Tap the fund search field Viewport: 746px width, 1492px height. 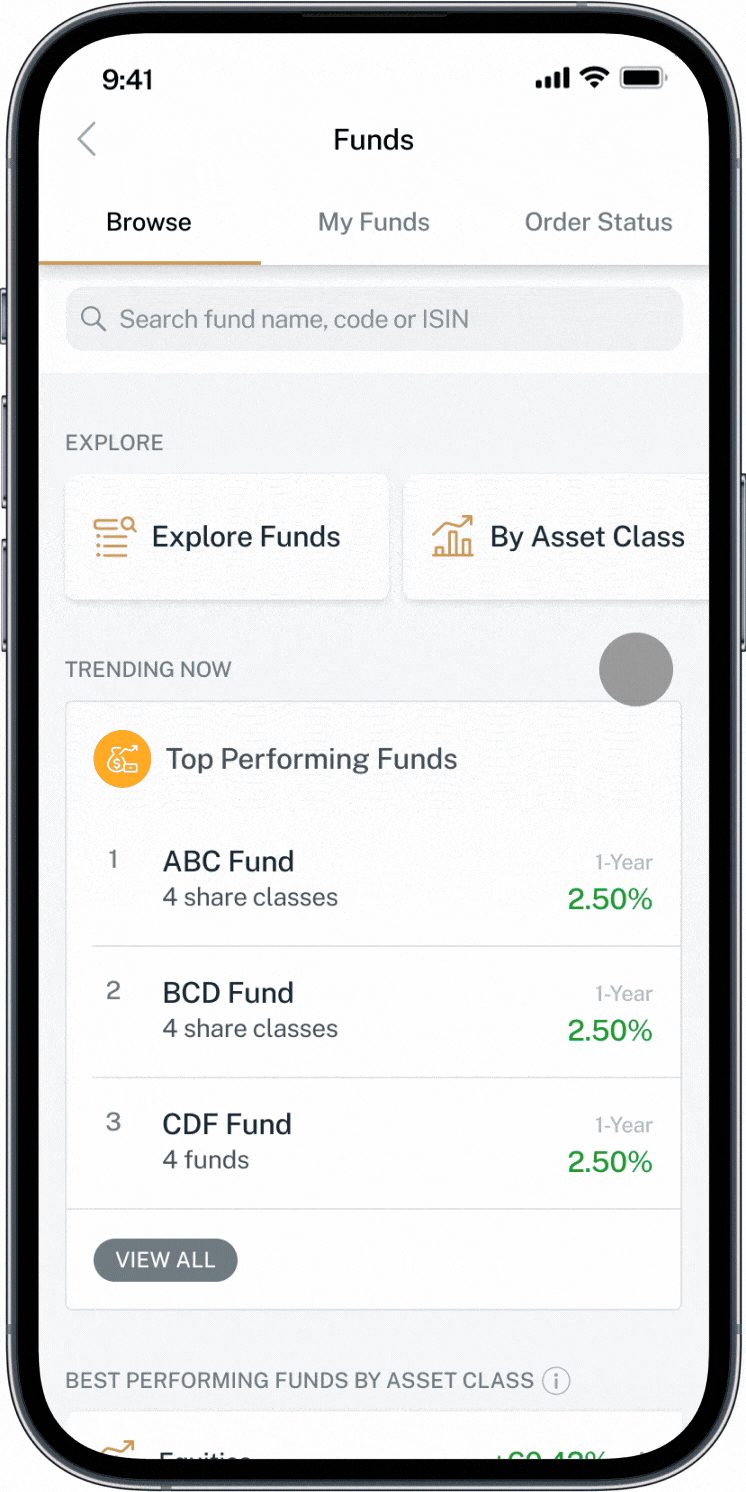pyautogui.click(x=374, y=320)
